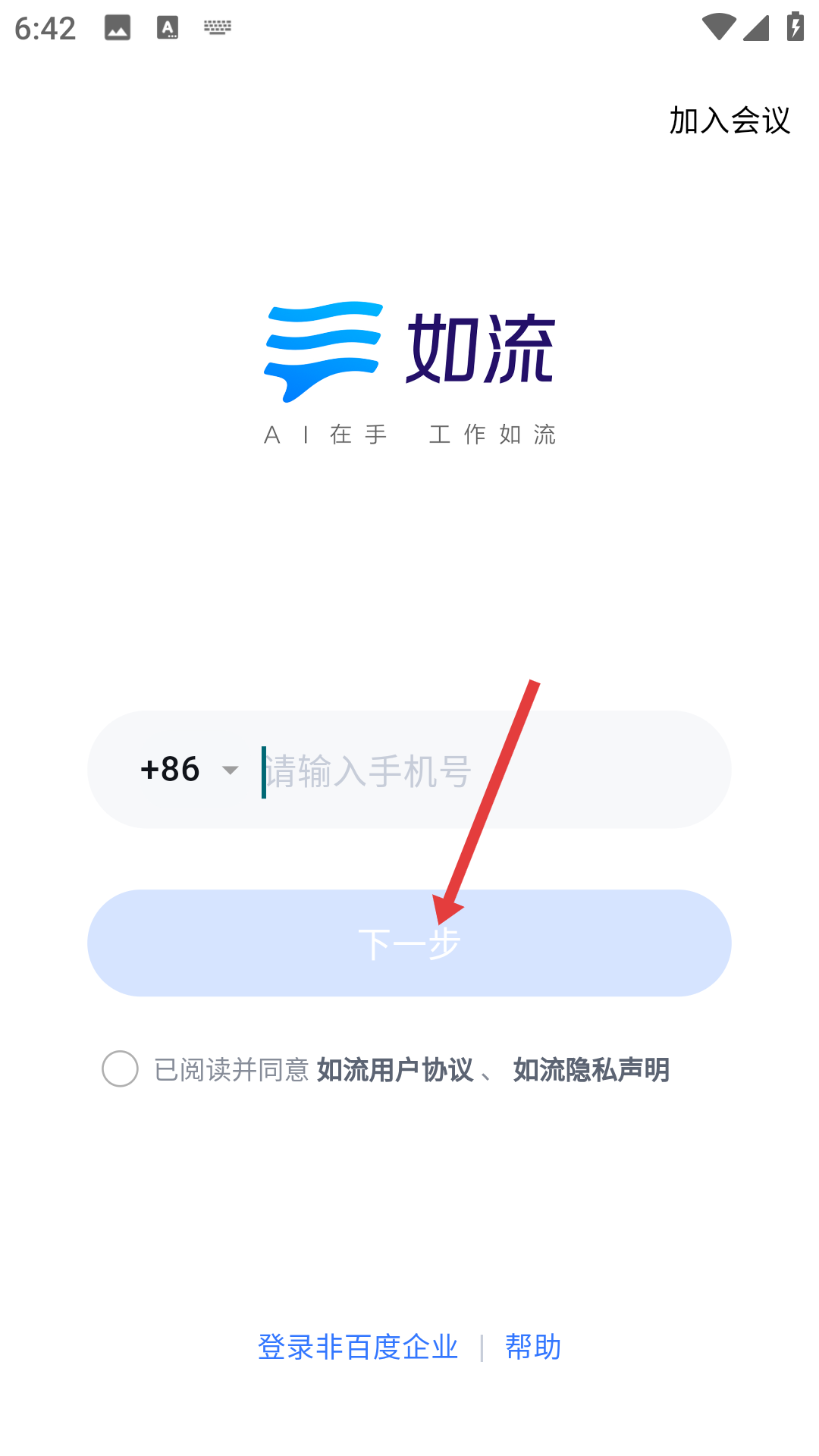The width and height of the screenshot is (819, 1456).
Task: Focus the 请输入手机号 phone number field
Action: tap(485, 771)
